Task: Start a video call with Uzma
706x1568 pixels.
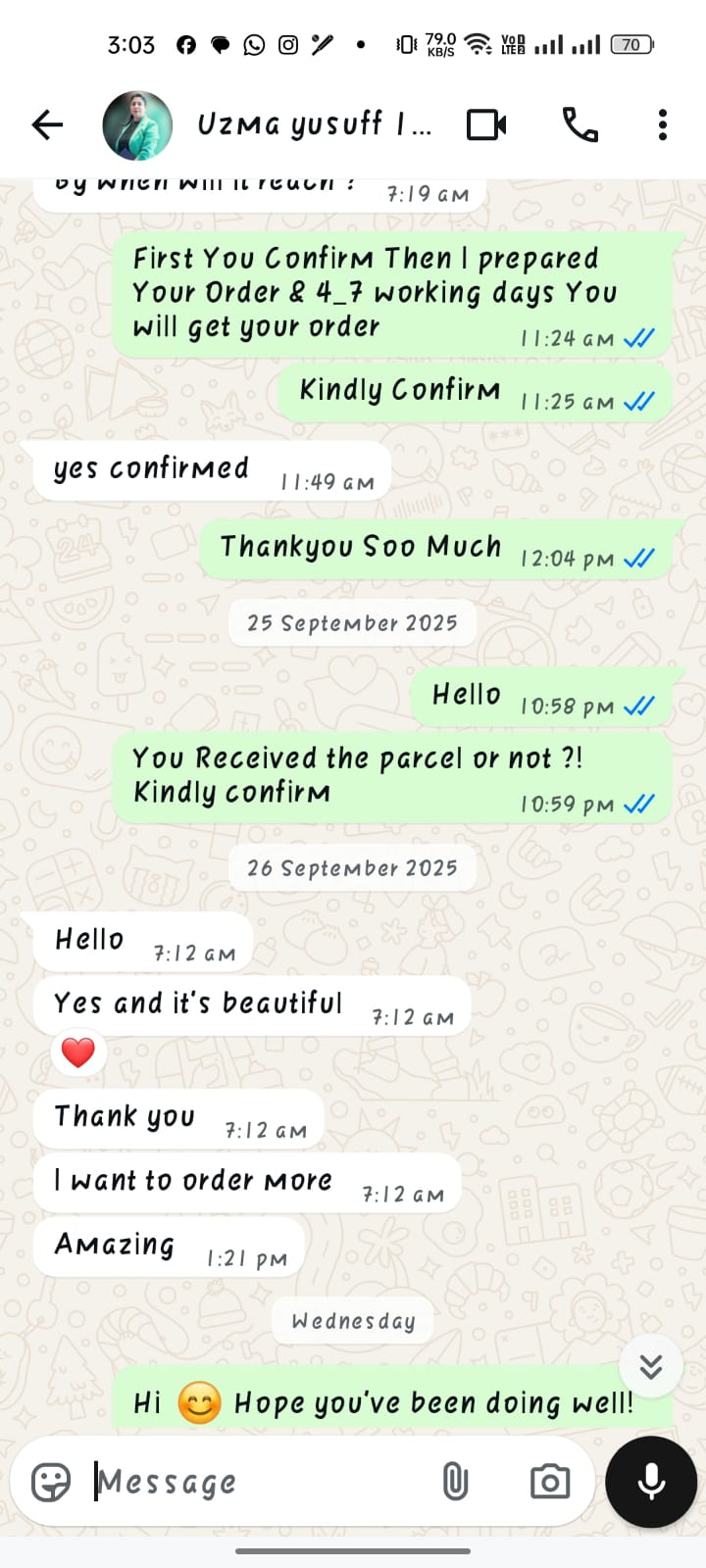Action: [x=486, y=124]
